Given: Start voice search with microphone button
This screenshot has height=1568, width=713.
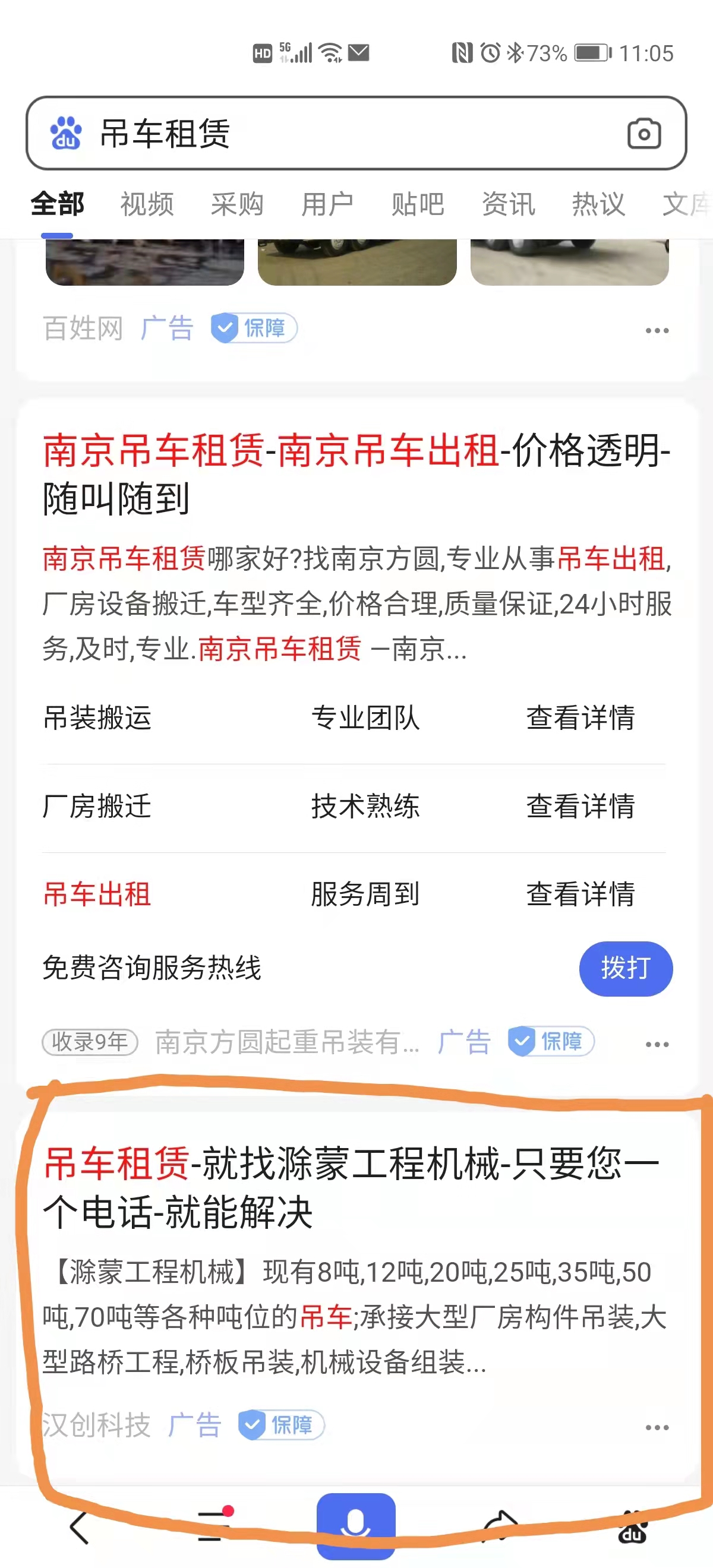Looking at the screenshot, I should (355, 1523).
